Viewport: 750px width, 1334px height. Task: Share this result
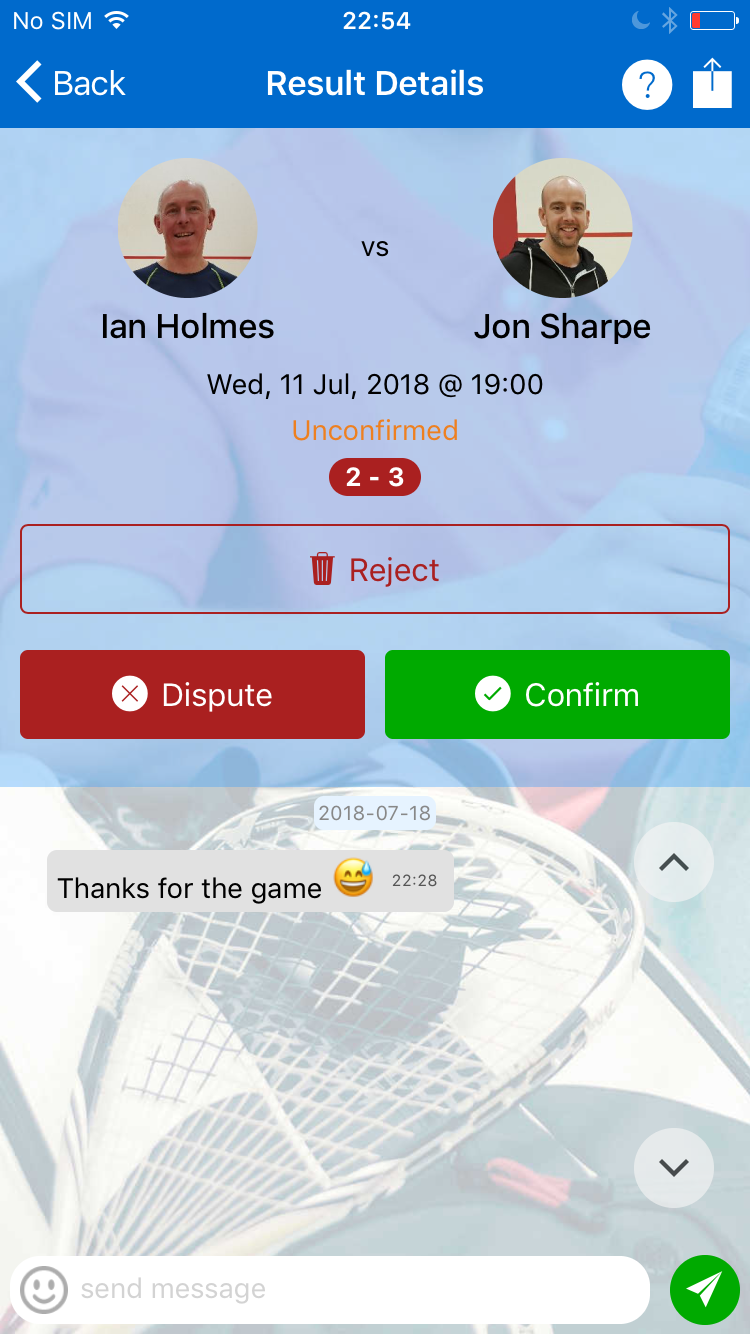point(712,82)
